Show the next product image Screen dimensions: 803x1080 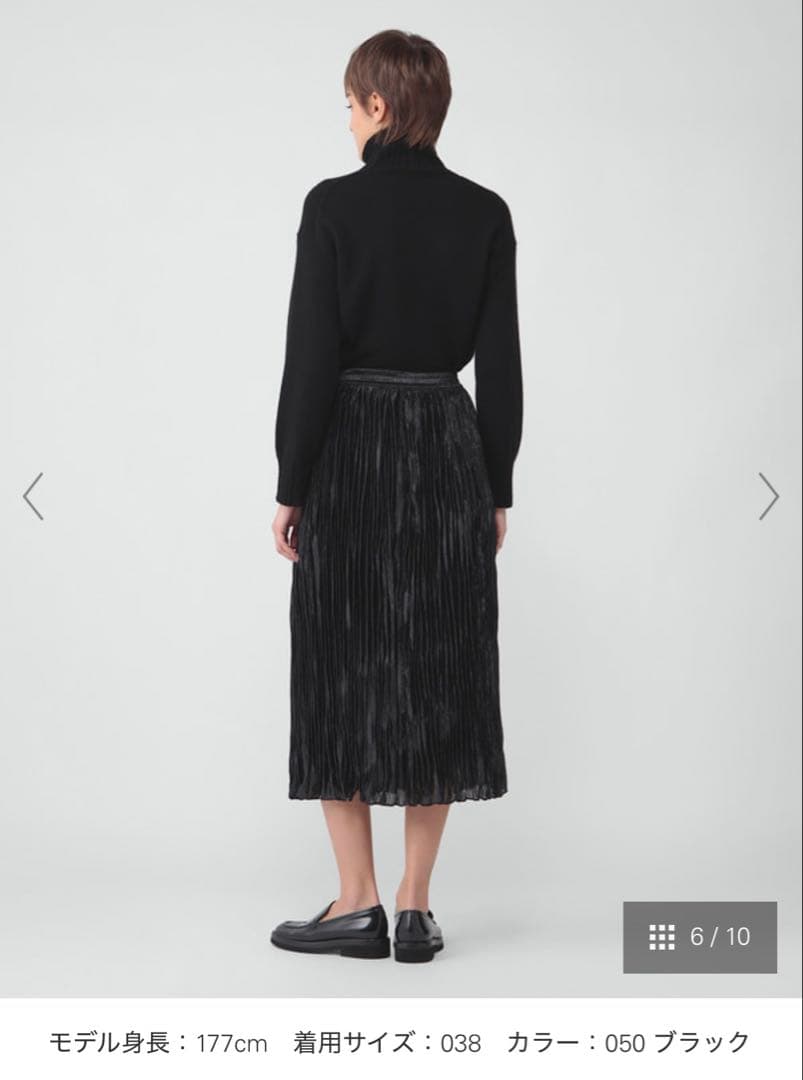click(768, 496)
